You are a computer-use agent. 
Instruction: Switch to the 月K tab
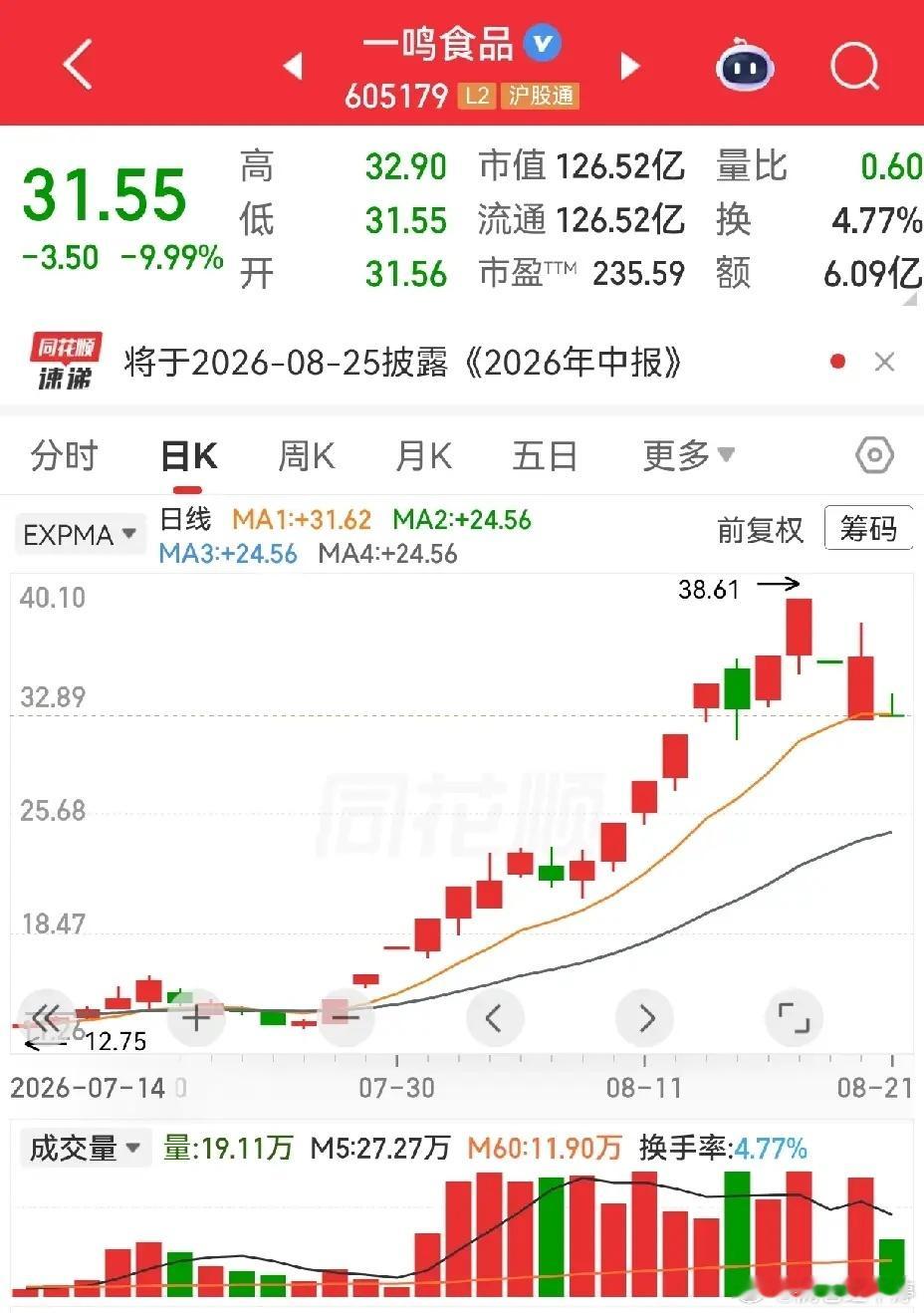pos(423,455)
